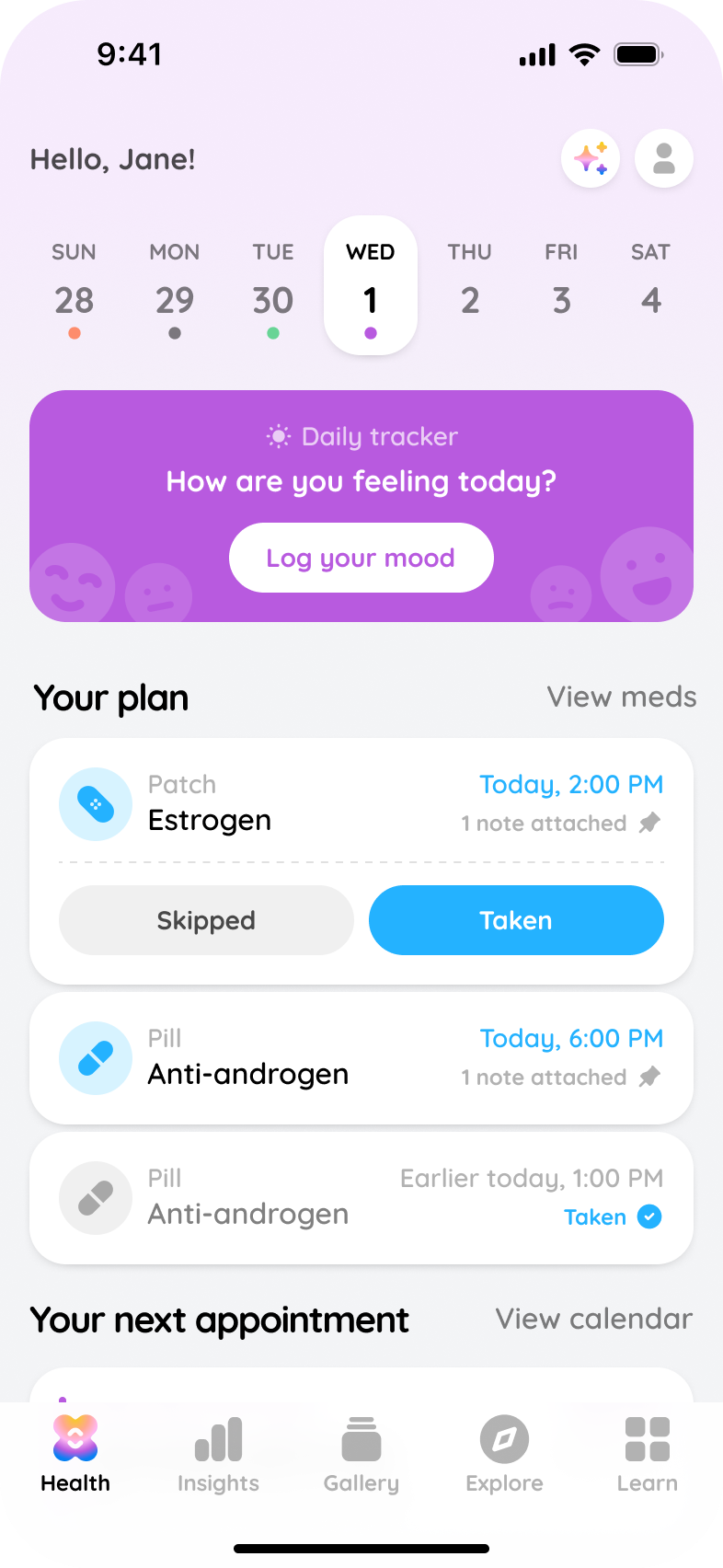Open the 1:00 PM Anti-androgen pill card
Image resolution: width=723 pixels, height=1568 pixels.
point(361,1198)
